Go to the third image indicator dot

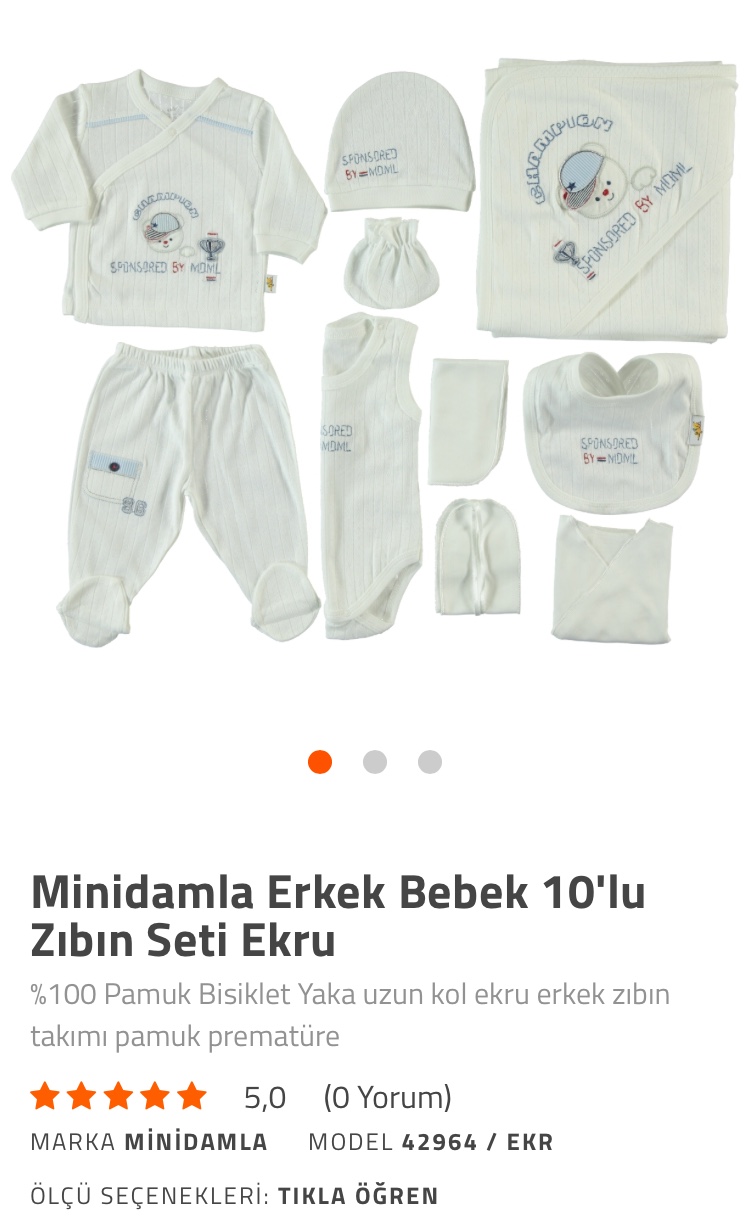pyautogui.click(x=430, y=762)
